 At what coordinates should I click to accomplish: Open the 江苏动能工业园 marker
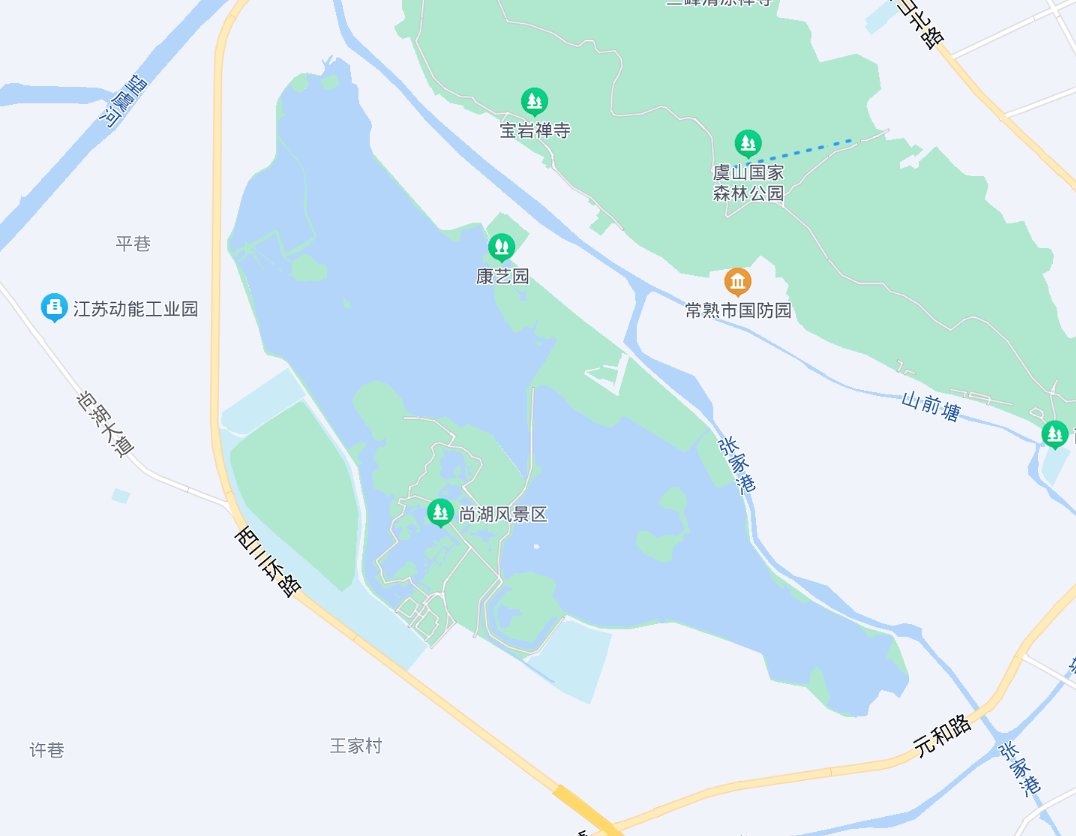pyautogui.click(x=54, y=308)
